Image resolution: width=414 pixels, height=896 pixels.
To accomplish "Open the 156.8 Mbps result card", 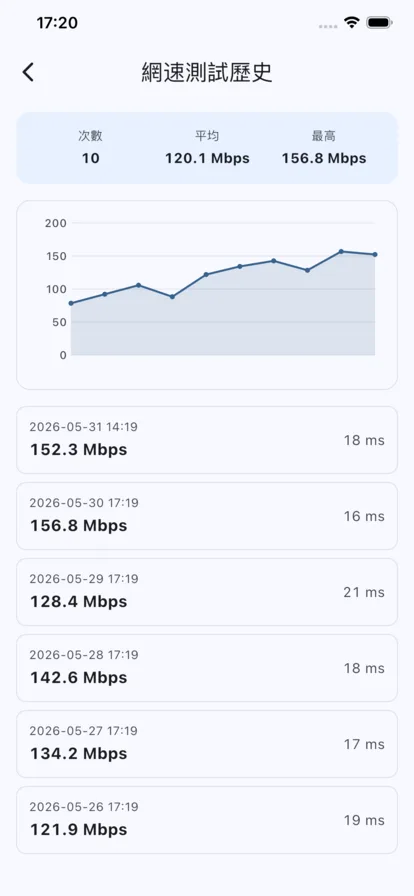I will tap(207, 516).
